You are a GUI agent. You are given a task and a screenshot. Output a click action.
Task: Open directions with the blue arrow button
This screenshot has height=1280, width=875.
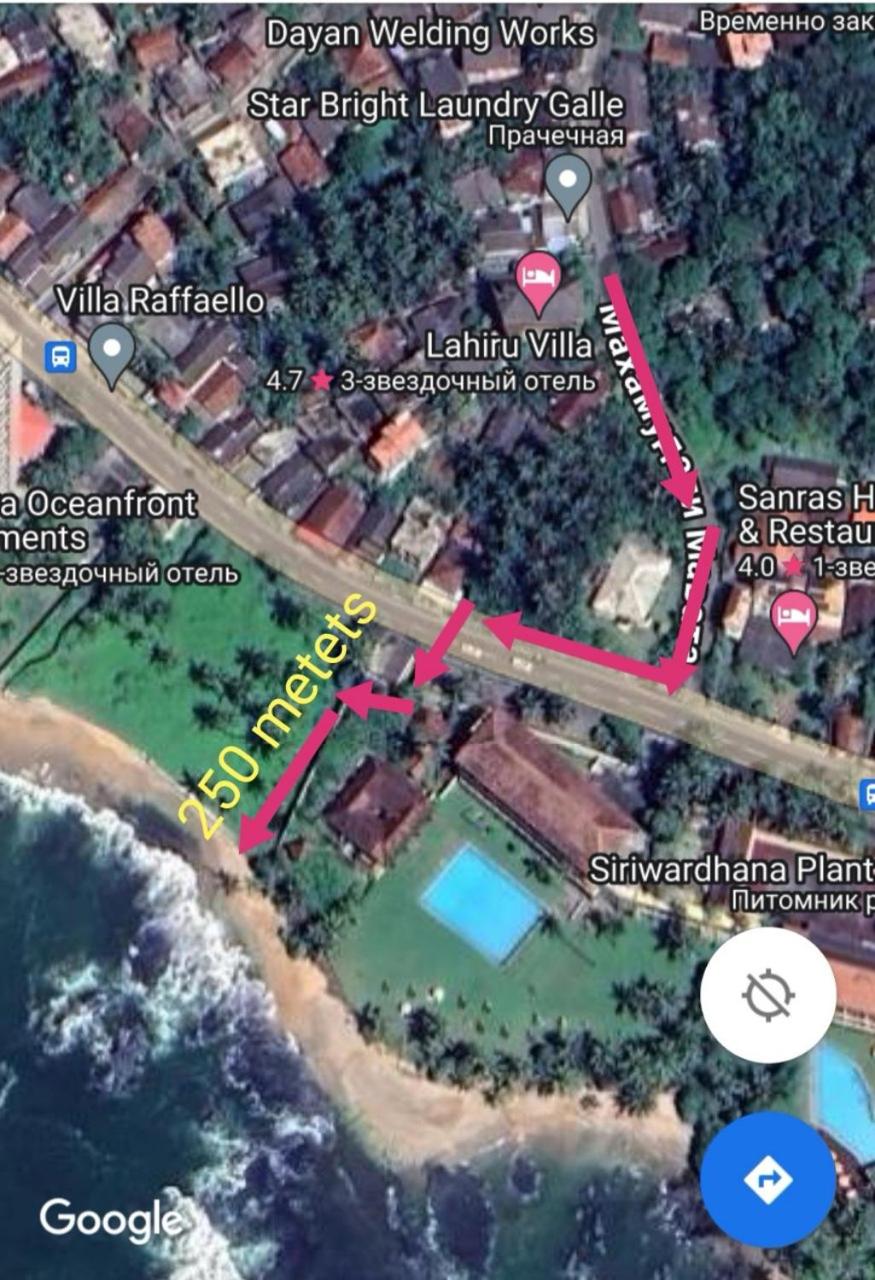(x=767, y=1179)
